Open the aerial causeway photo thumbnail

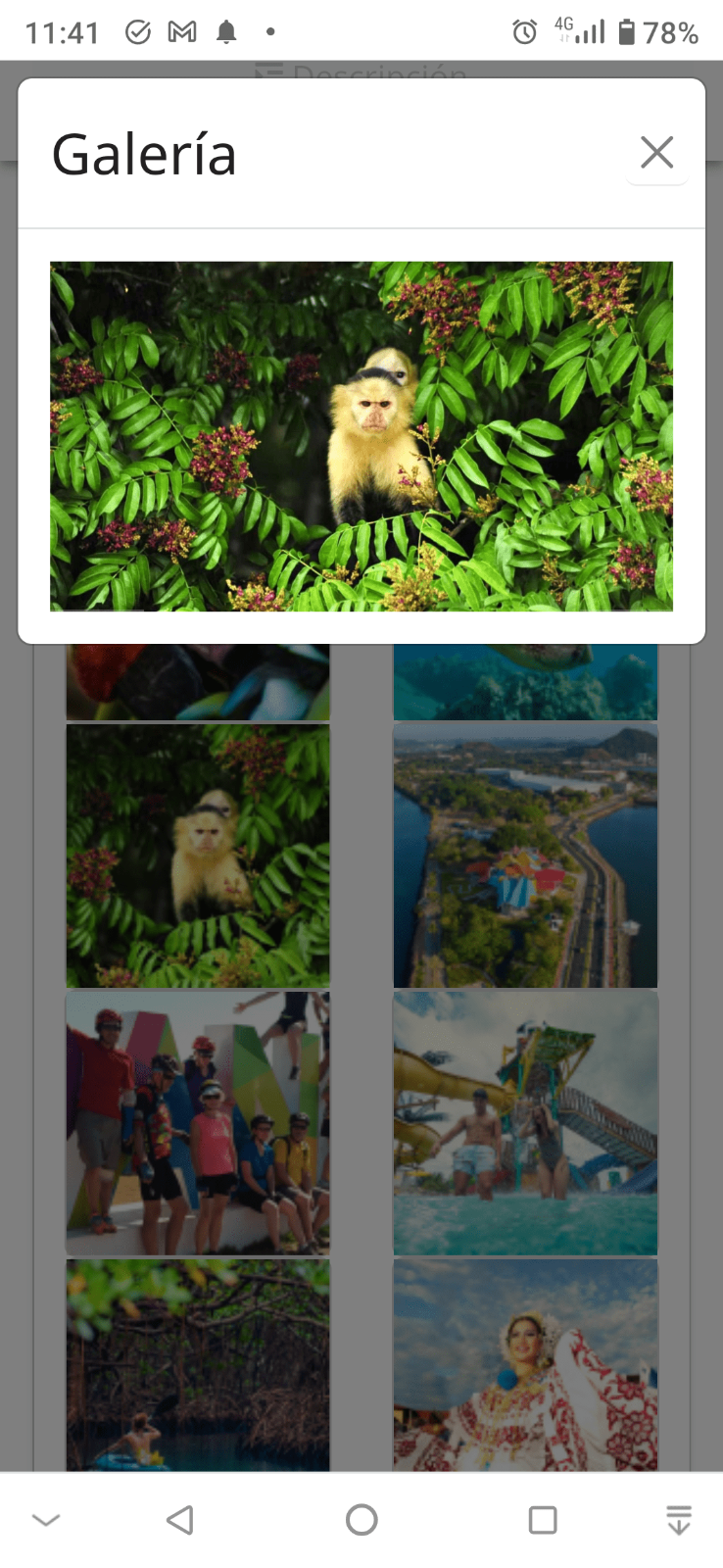(x=525, y=856)
